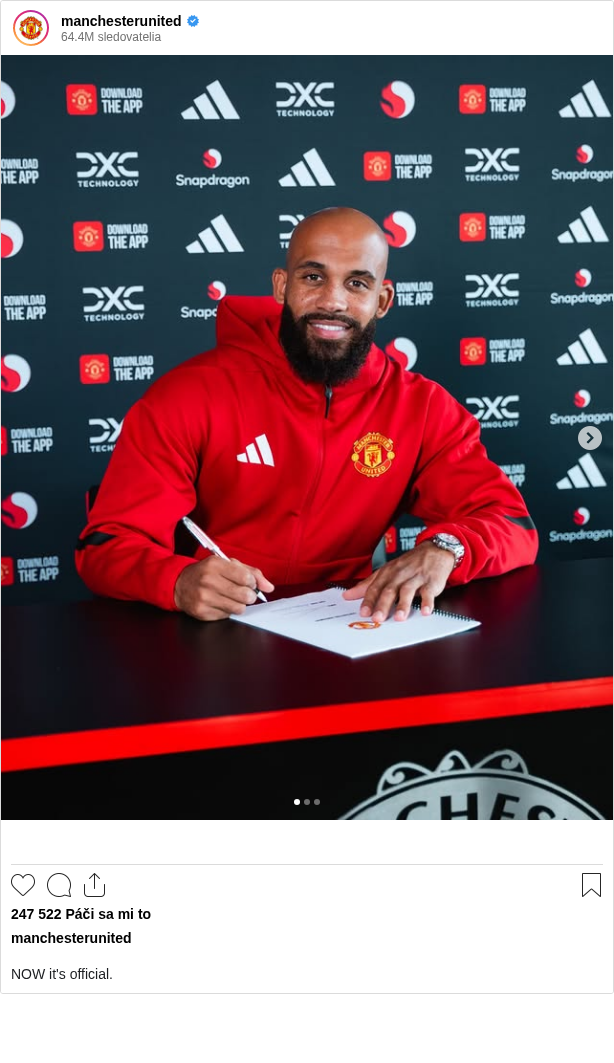
Task: Go to the next photo with the arrow
Action: [590, 438]
